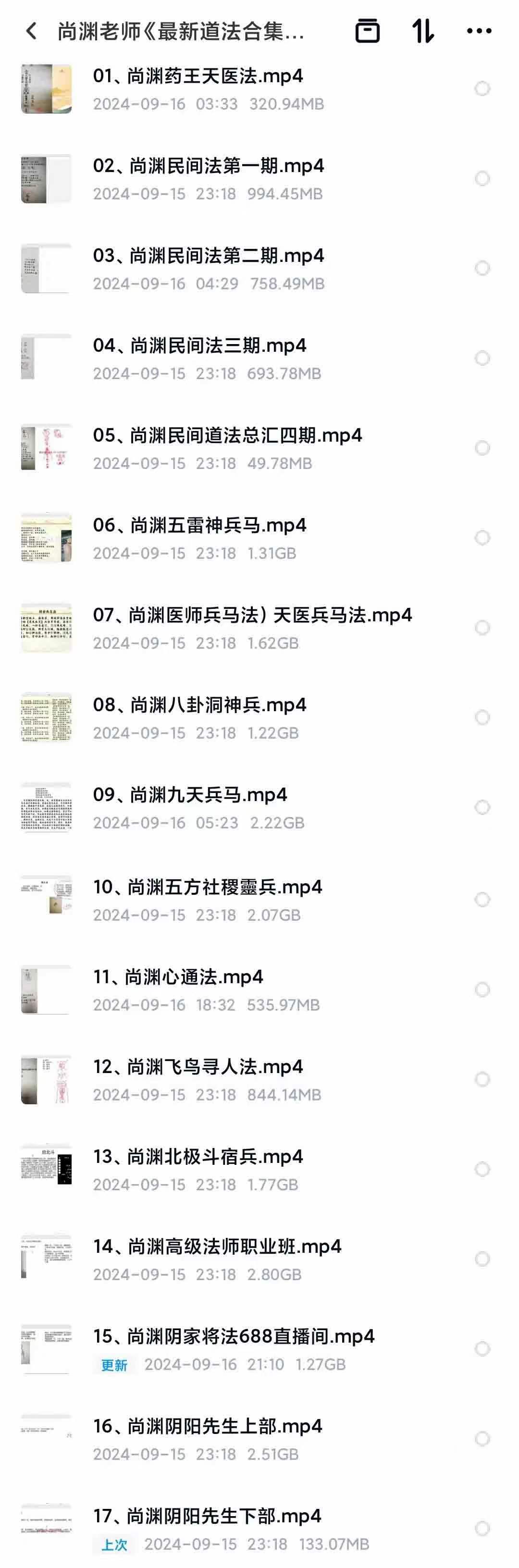The height and width of the screenshot is (1568, 519).
Task: Play 02、尚渊民间法第一期.mp4
Action: tap(208, 166)
